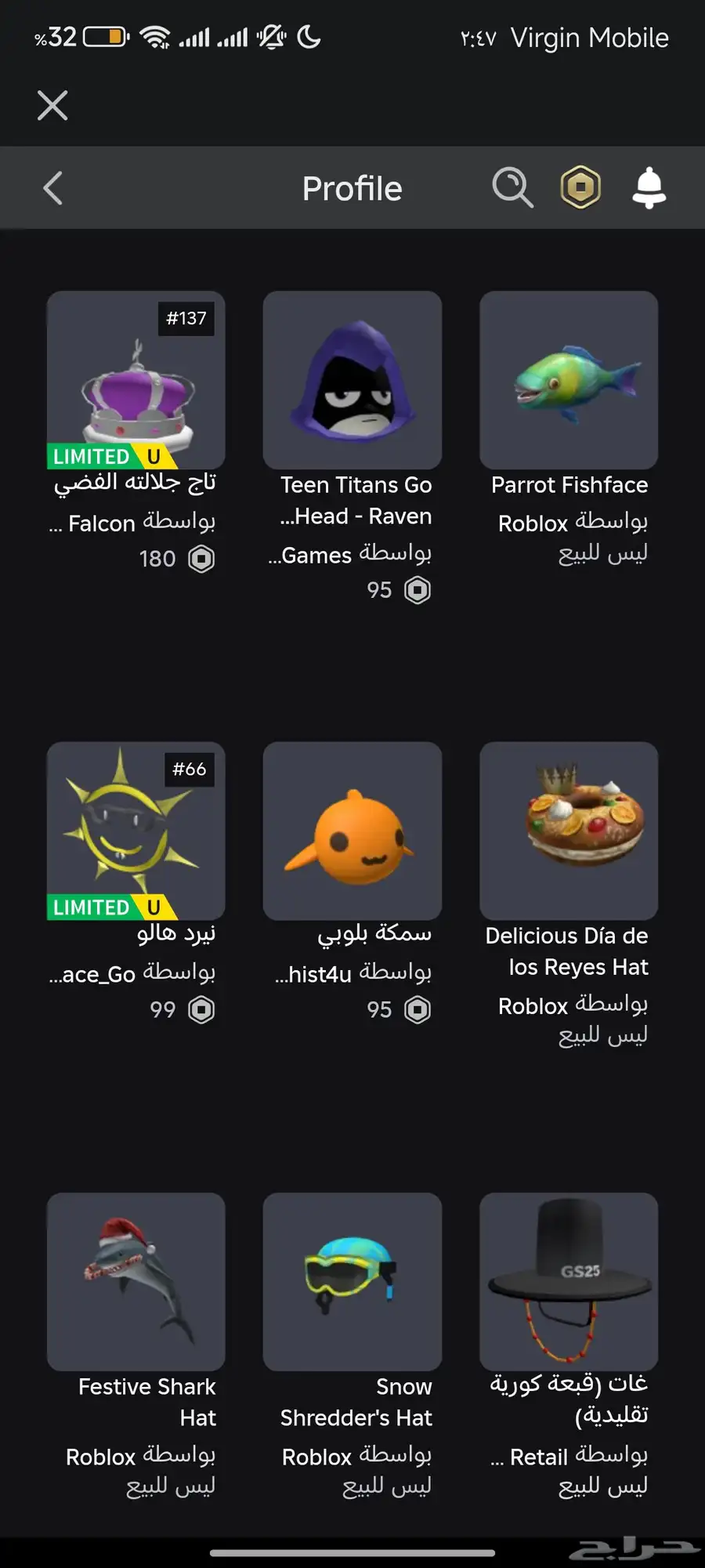
Task: Open the notifications bell
Action: point(649,188)
